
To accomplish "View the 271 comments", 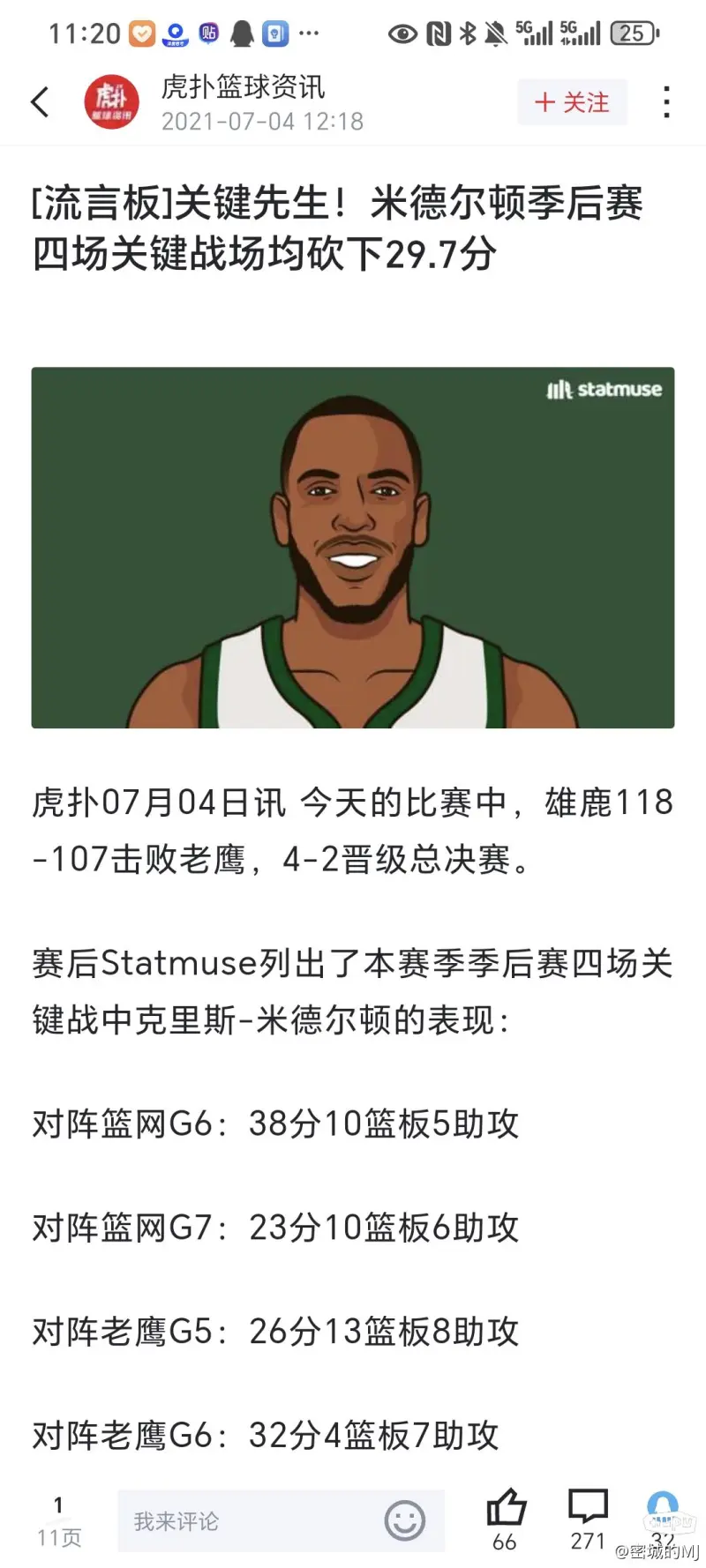I will (588, 1510).
